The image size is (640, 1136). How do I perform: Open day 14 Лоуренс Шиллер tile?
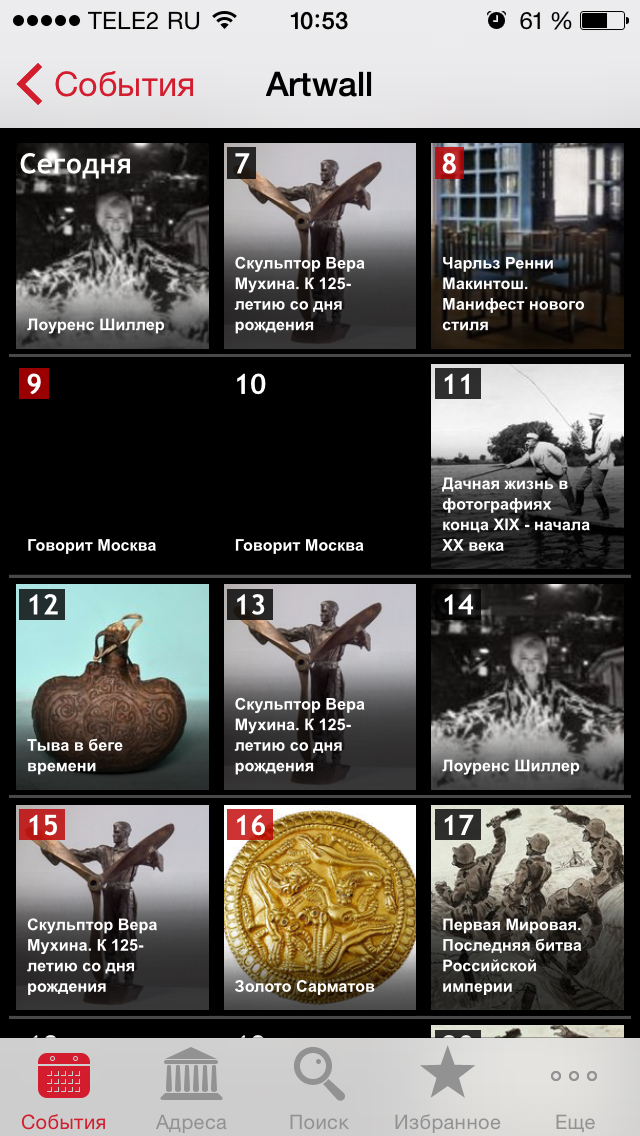(527, 687)
